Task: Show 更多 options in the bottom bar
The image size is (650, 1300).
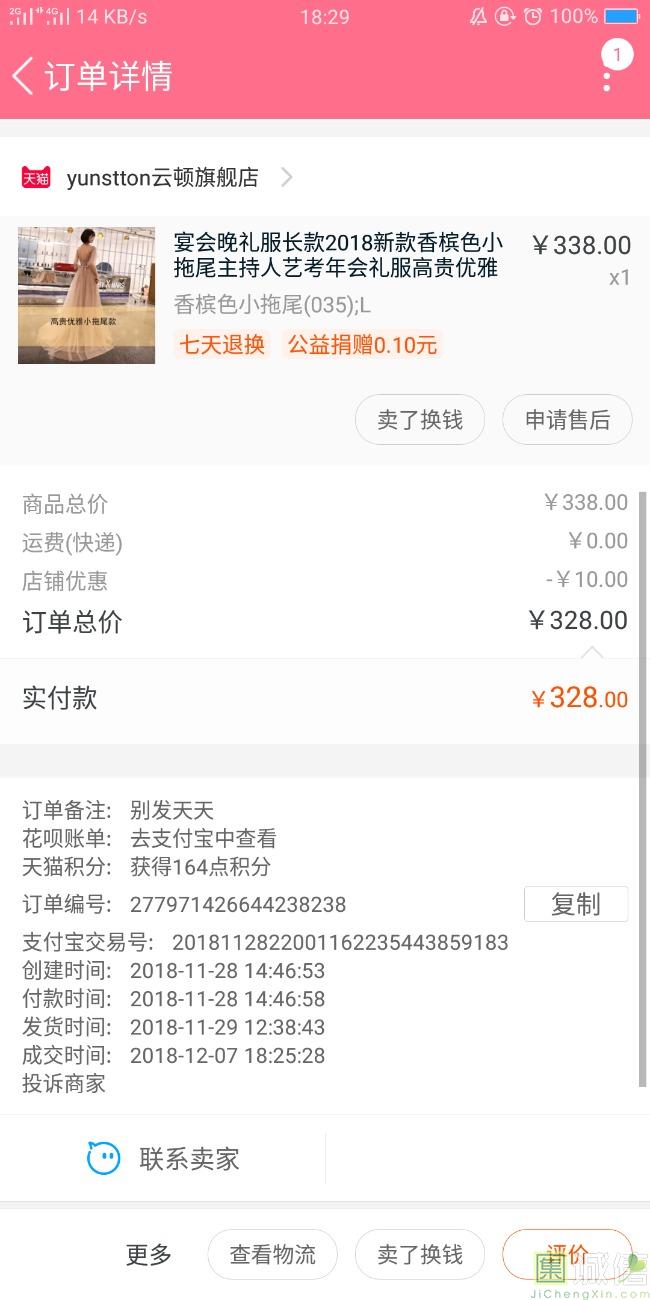Action: pos(149,1254)
